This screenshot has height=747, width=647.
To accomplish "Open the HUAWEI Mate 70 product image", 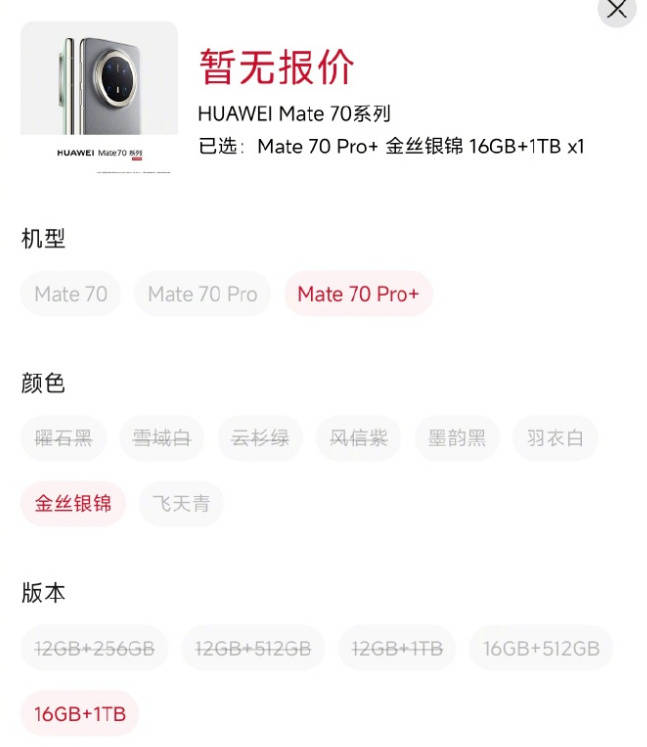I will [x=99, y=97].
